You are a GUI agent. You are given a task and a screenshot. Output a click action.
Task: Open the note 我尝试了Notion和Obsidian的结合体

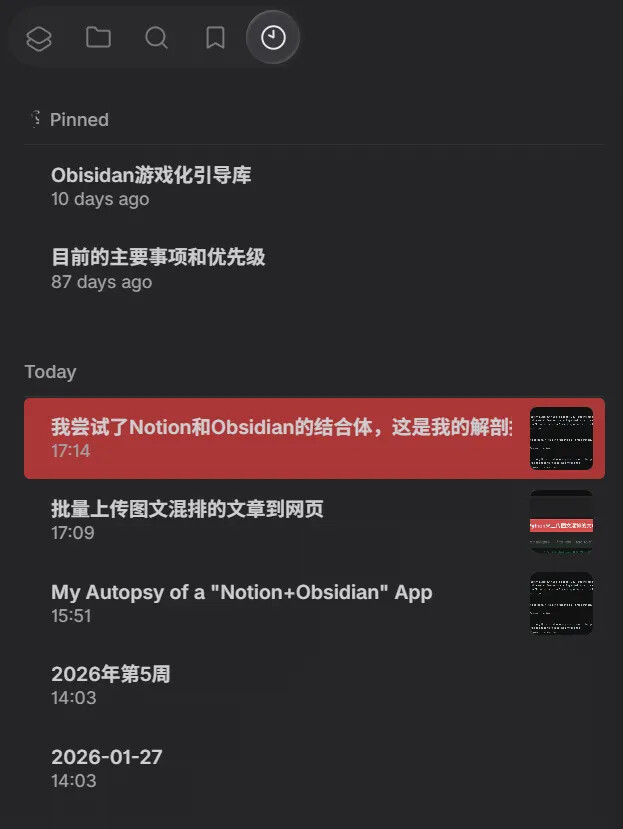pyautogui.click(x=282, y=438)
